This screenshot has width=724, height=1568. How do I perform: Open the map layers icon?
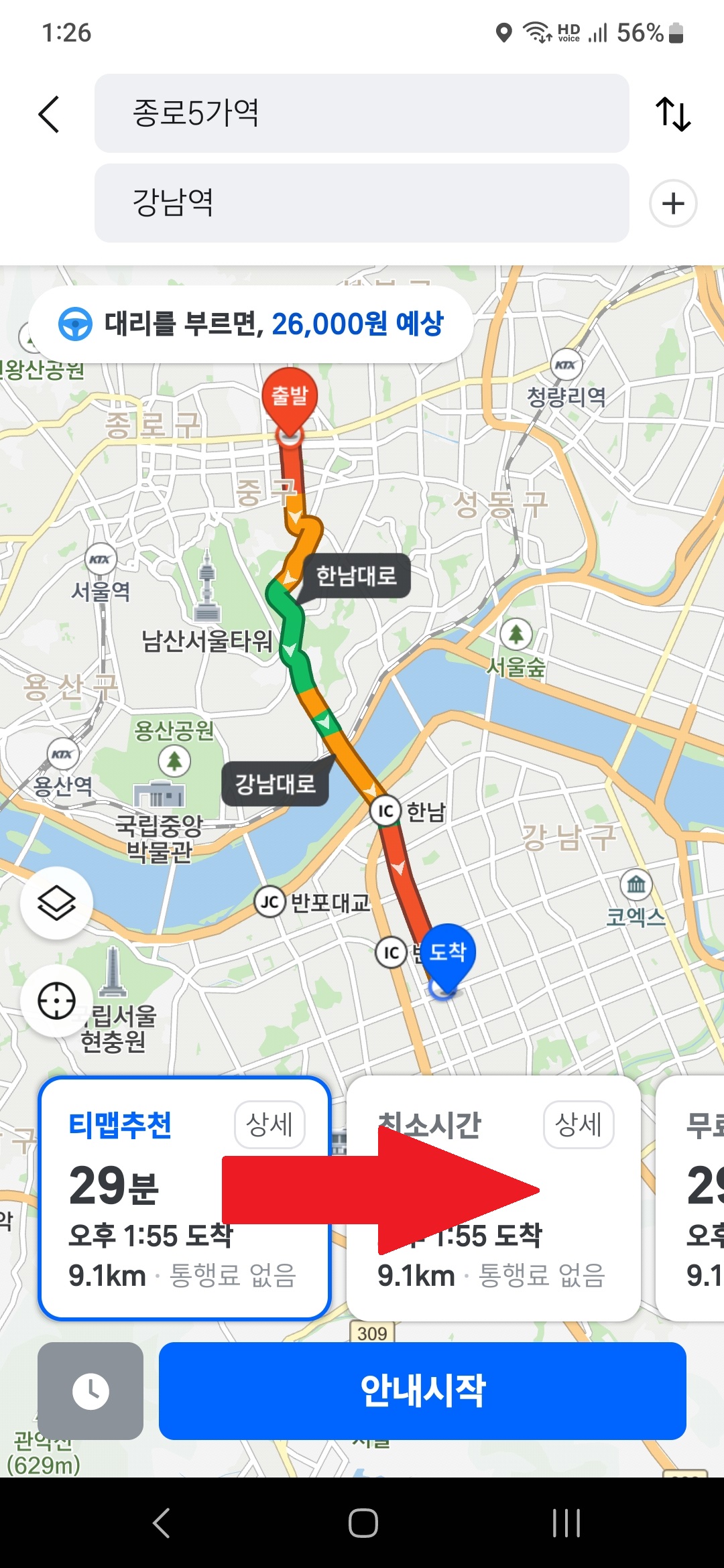[56, 903]
